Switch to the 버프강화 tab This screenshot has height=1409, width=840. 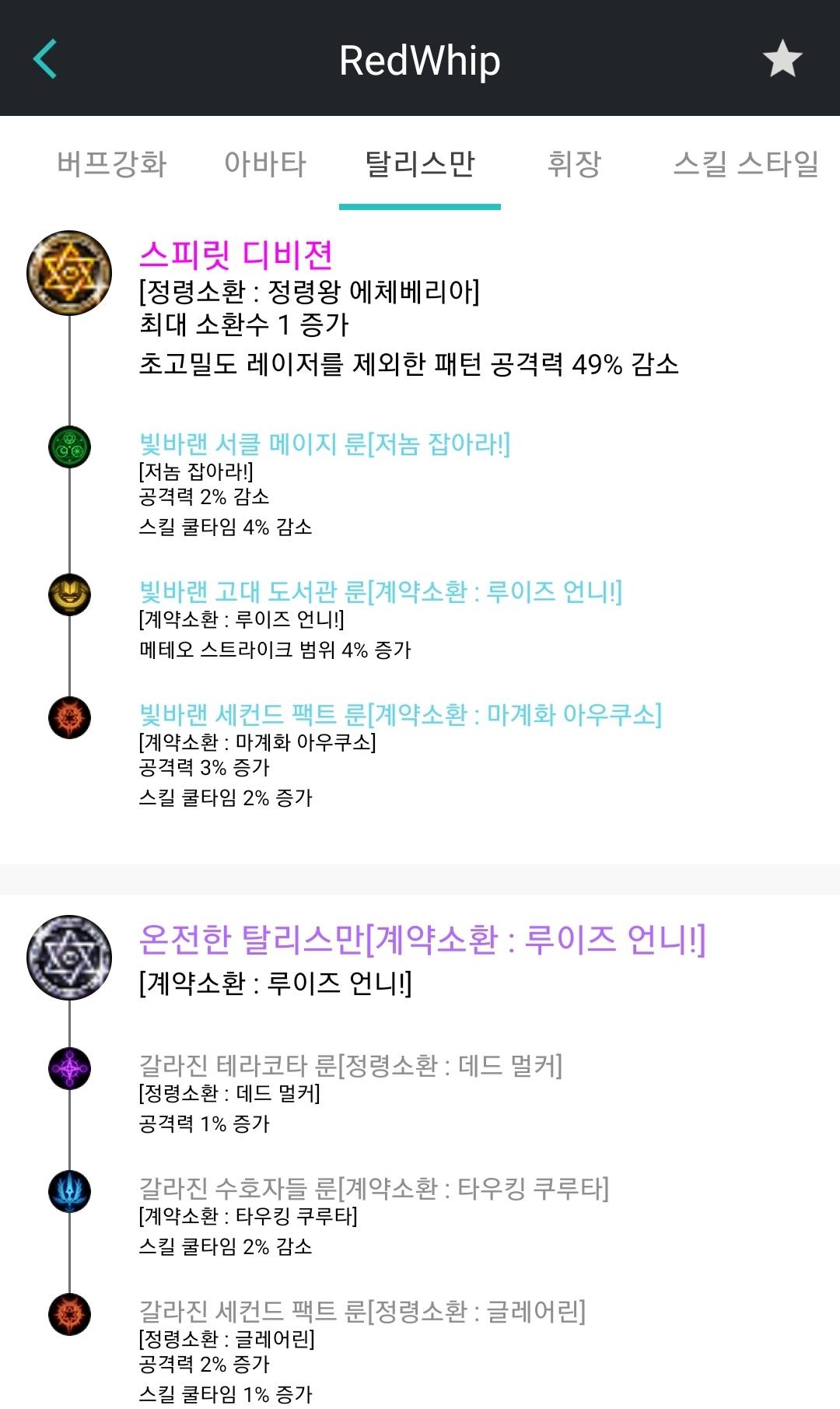tap(112, 164)
